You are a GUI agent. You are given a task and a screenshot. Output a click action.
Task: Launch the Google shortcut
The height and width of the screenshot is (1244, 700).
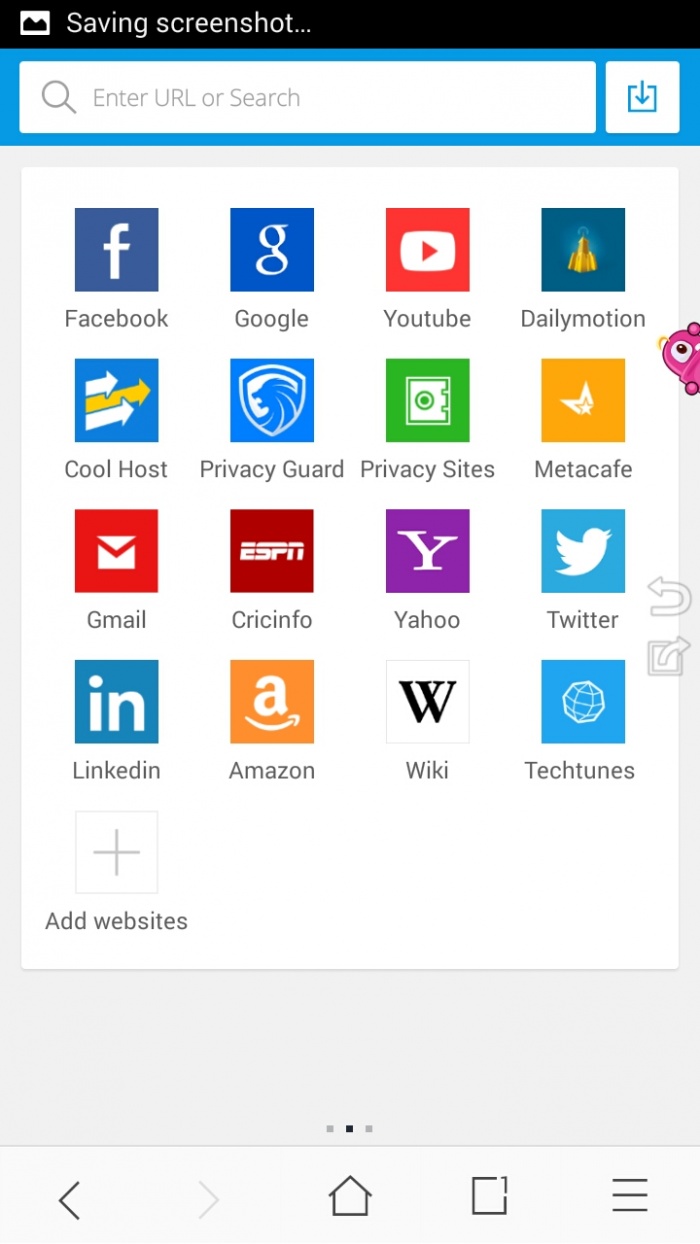coord(272,250)
